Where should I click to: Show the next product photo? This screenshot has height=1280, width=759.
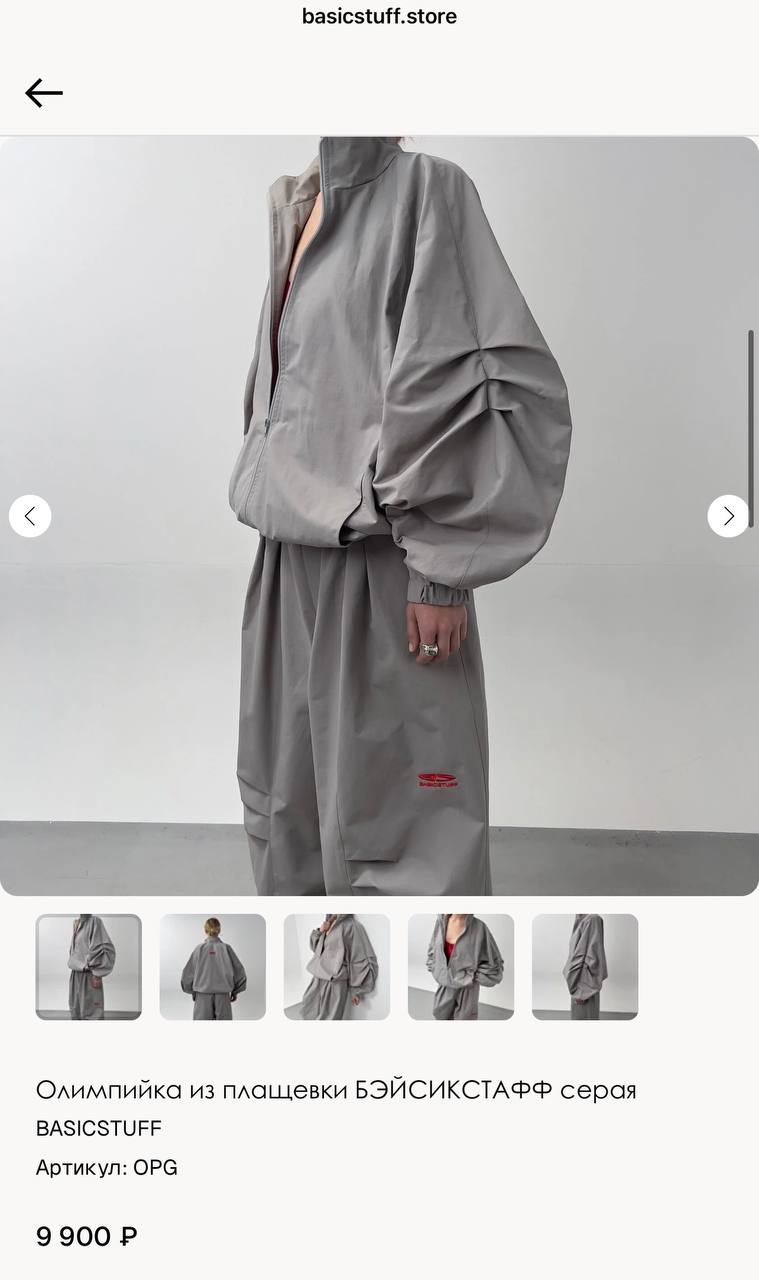pos(728,516)
